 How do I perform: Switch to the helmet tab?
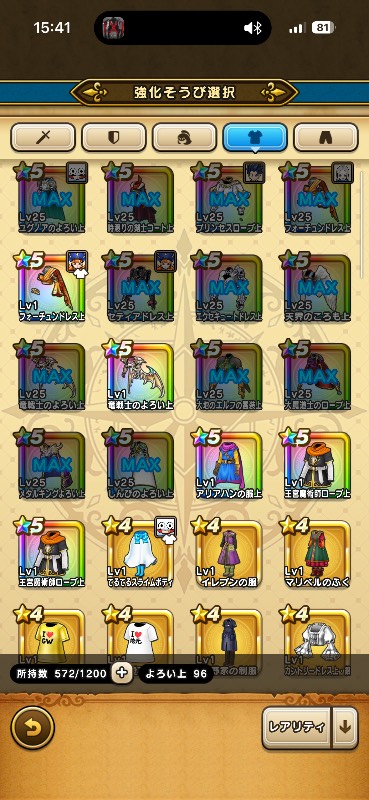184,137
